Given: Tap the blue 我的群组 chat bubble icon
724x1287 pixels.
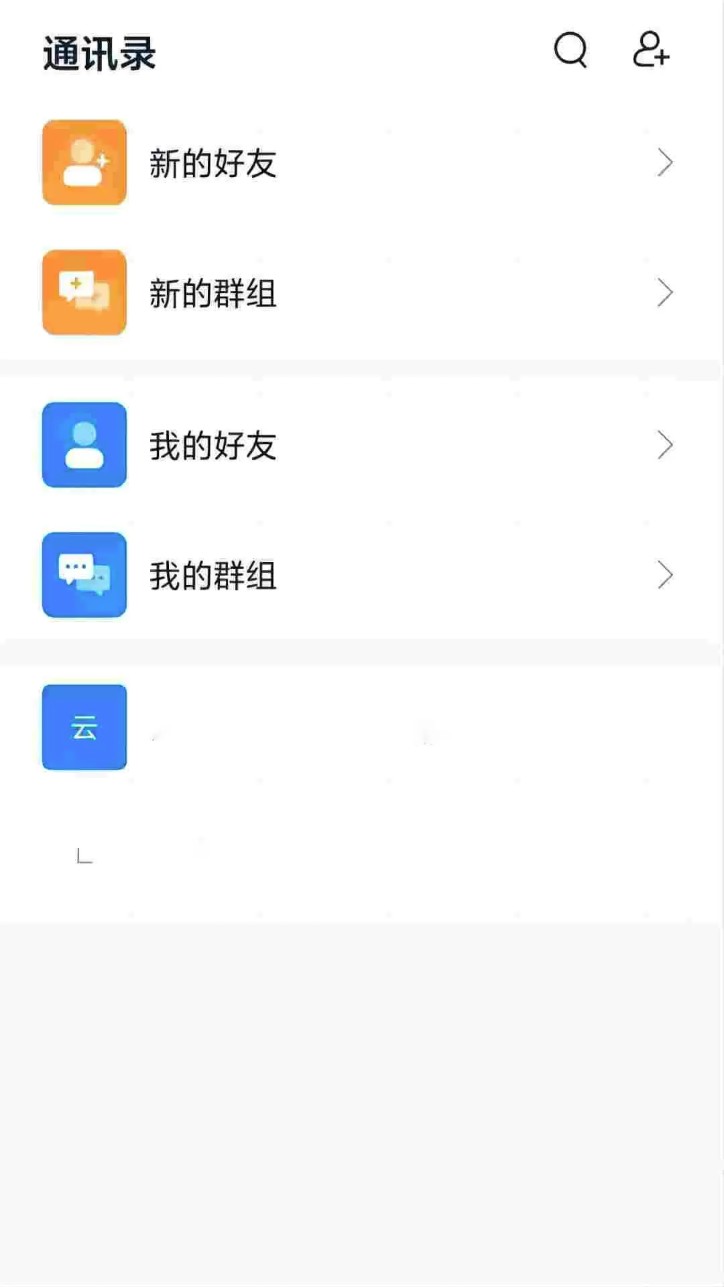Looking at the screenshot, I should pos(84,575).
